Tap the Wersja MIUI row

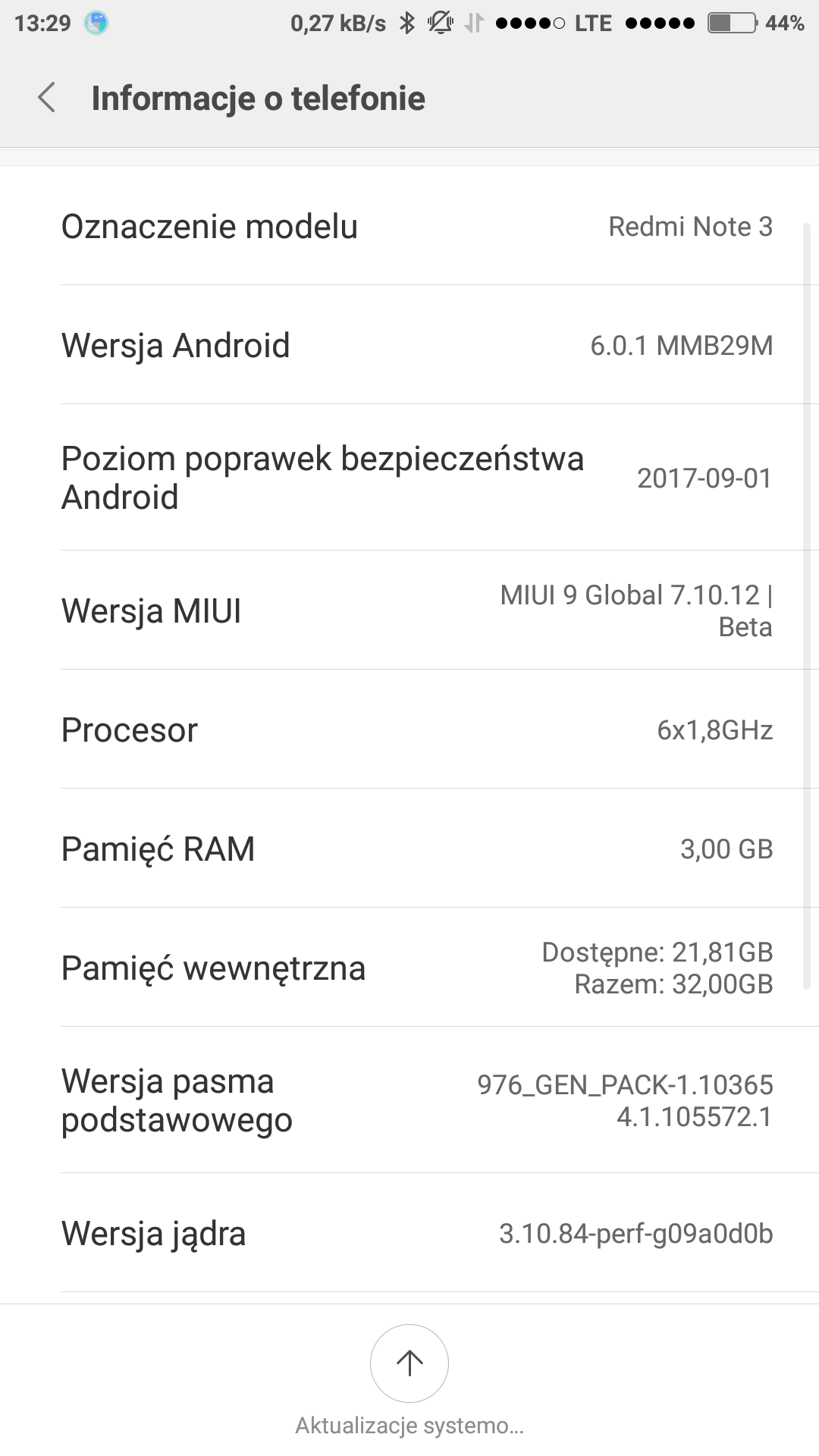[409, 611]
